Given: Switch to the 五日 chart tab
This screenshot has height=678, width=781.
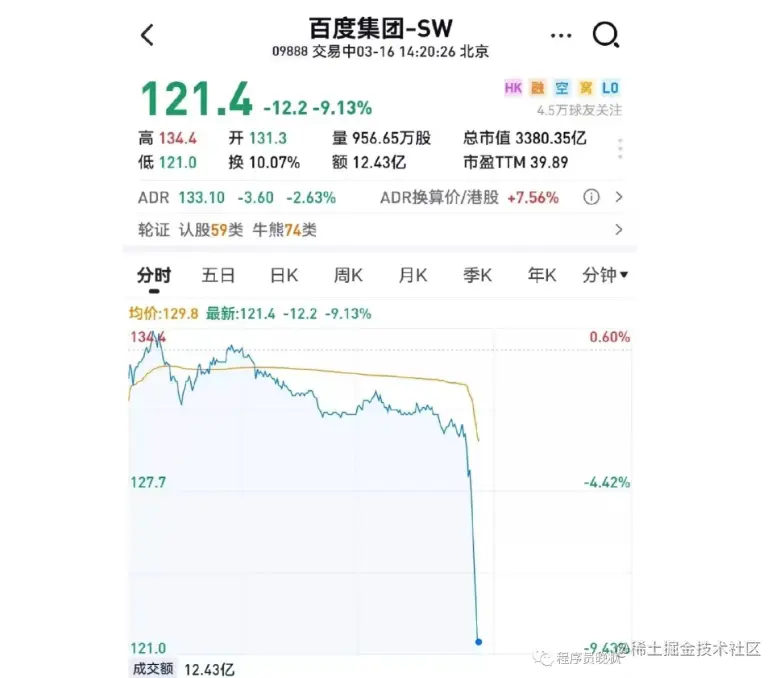Looking at the screenshot, I should pyautogui.click(x=218, y=275).
